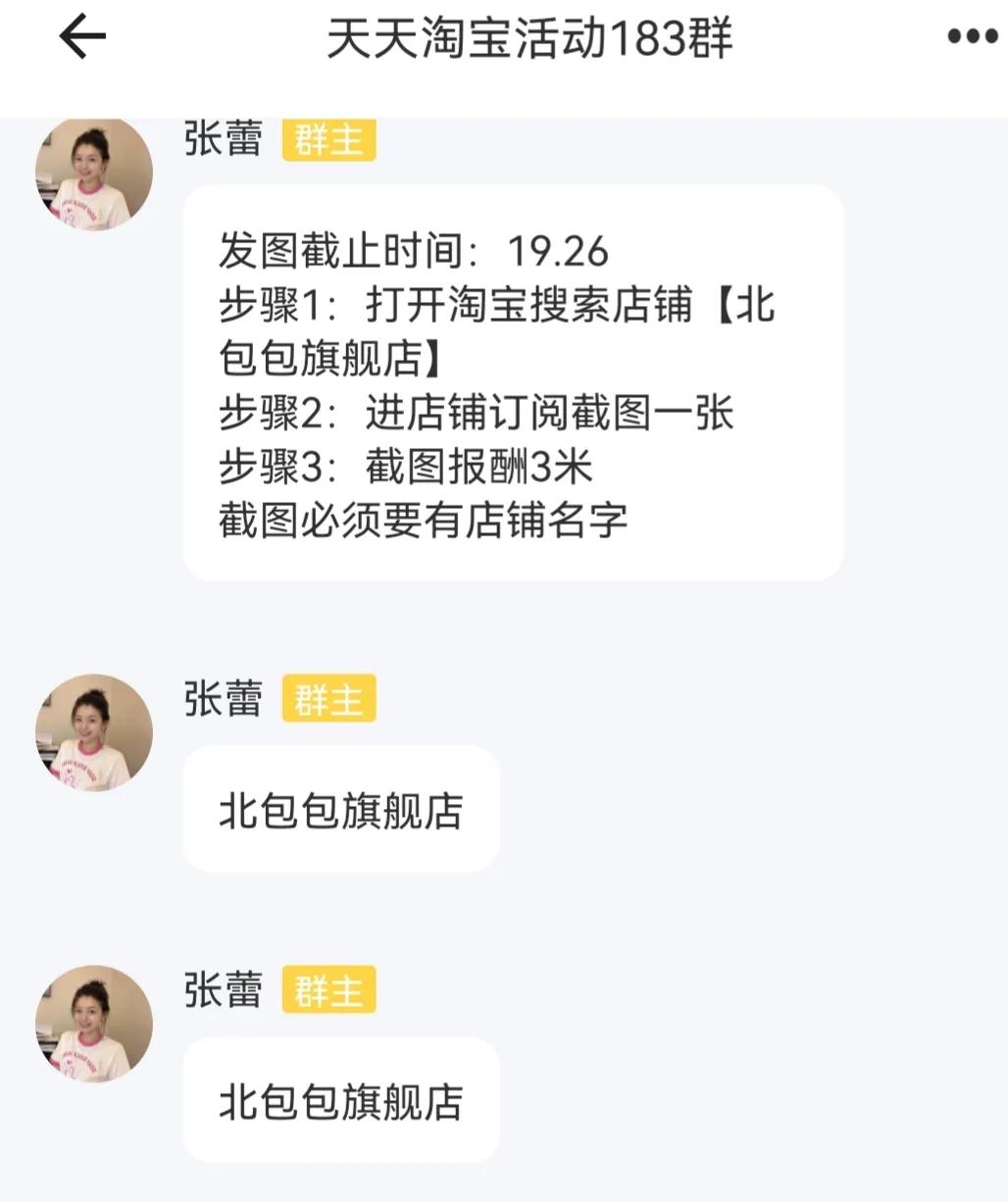This screenshot has width=1008, height=1202.
Task: Tap the line 步骤3：截图报酬3米
Action: tap(412, 468)
